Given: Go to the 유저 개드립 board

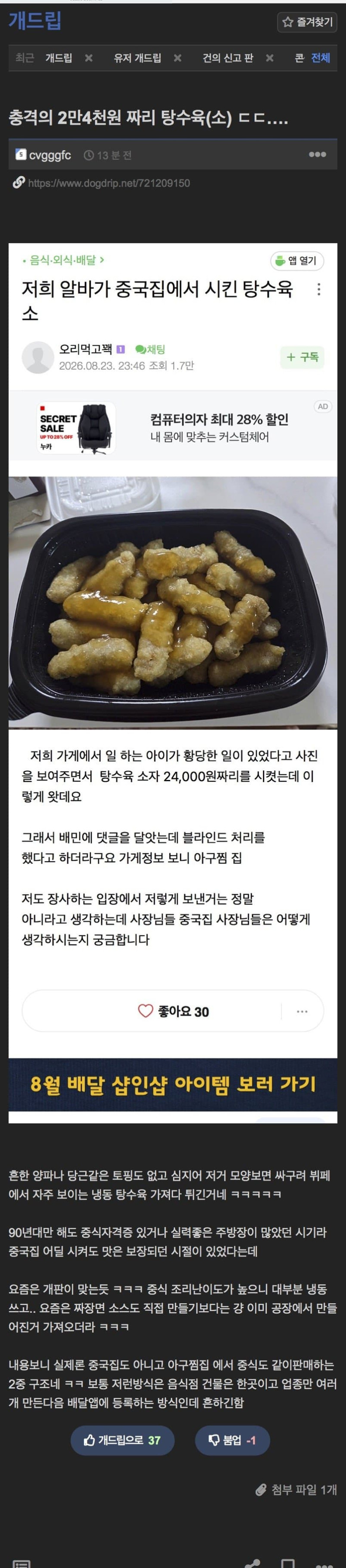Looking at the screenshot, I should tap(138, 58).
